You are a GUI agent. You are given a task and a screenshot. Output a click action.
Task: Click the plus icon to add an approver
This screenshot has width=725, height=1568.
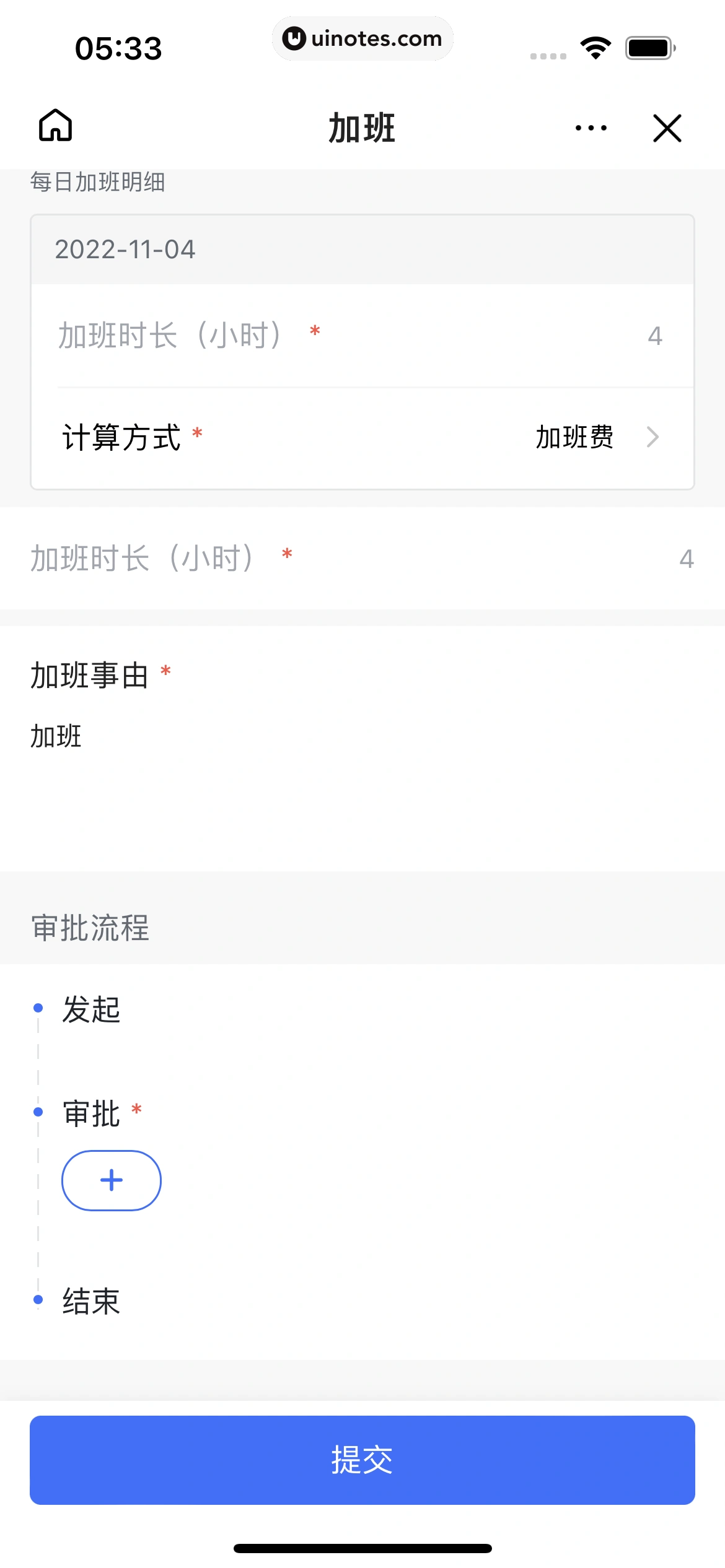click(111, 1180)
